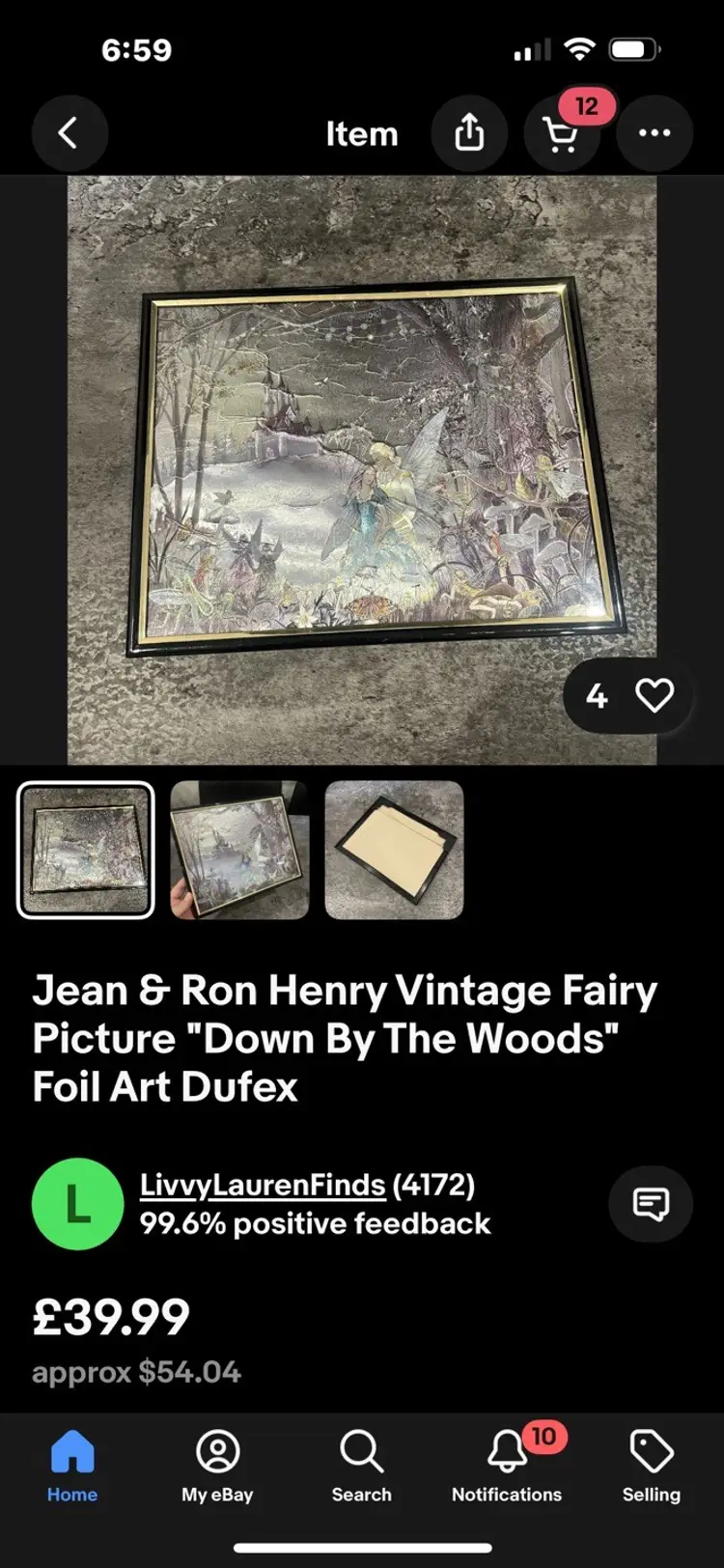
Task: Open the main foil art product image
Action: click(361, 469)
